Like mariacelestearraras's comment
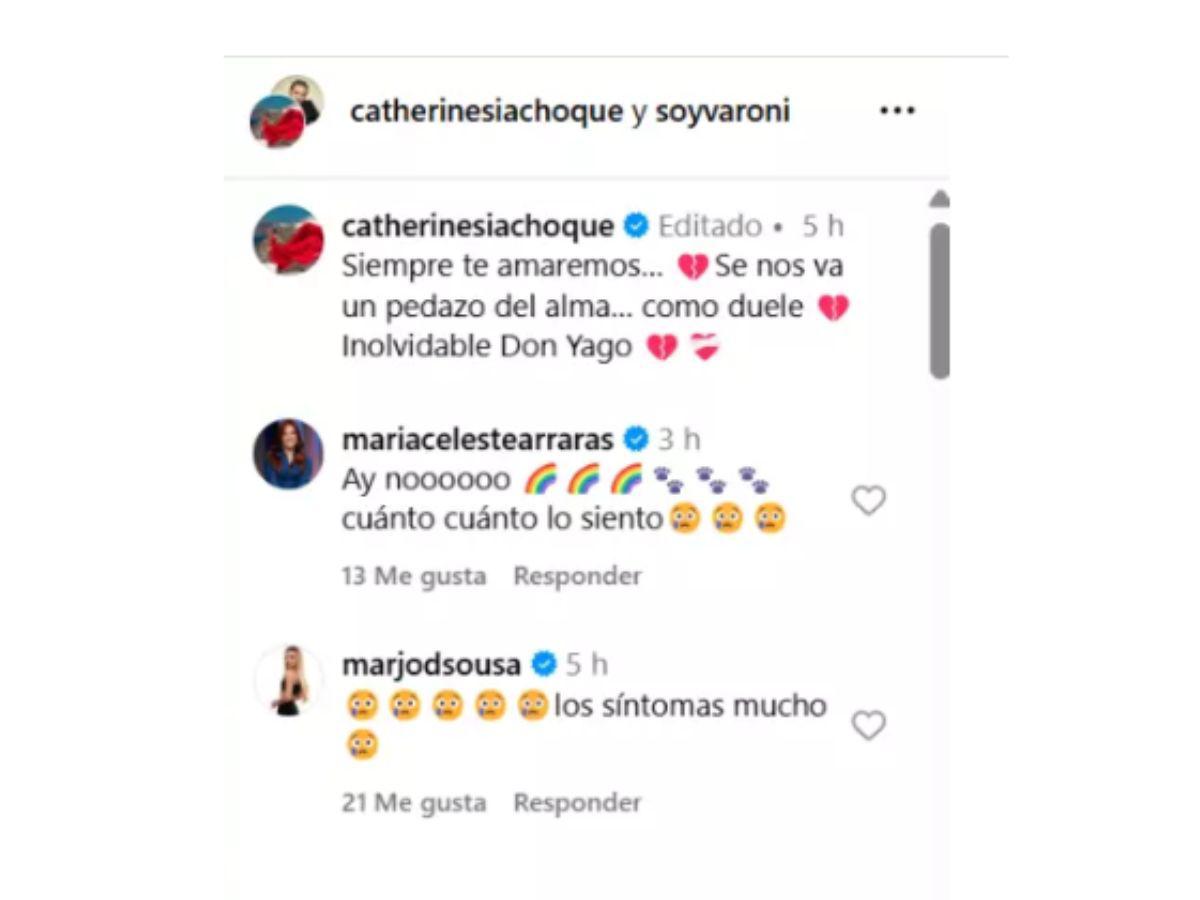The image size is (1200, 900). pyautogui.click(x=868, y=500)
